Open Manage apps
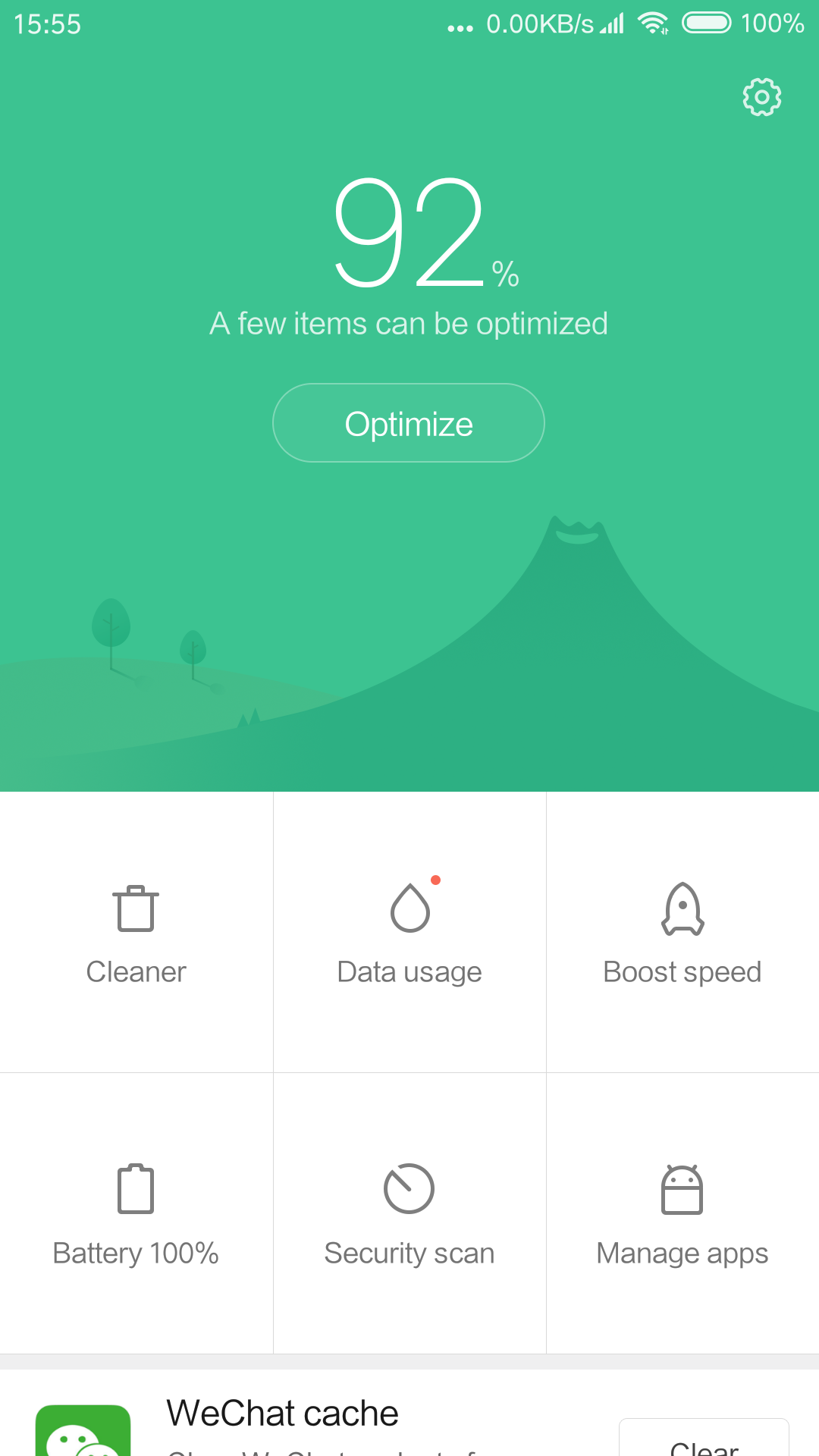This screenshot has height=1456, width=819. 682,1213
